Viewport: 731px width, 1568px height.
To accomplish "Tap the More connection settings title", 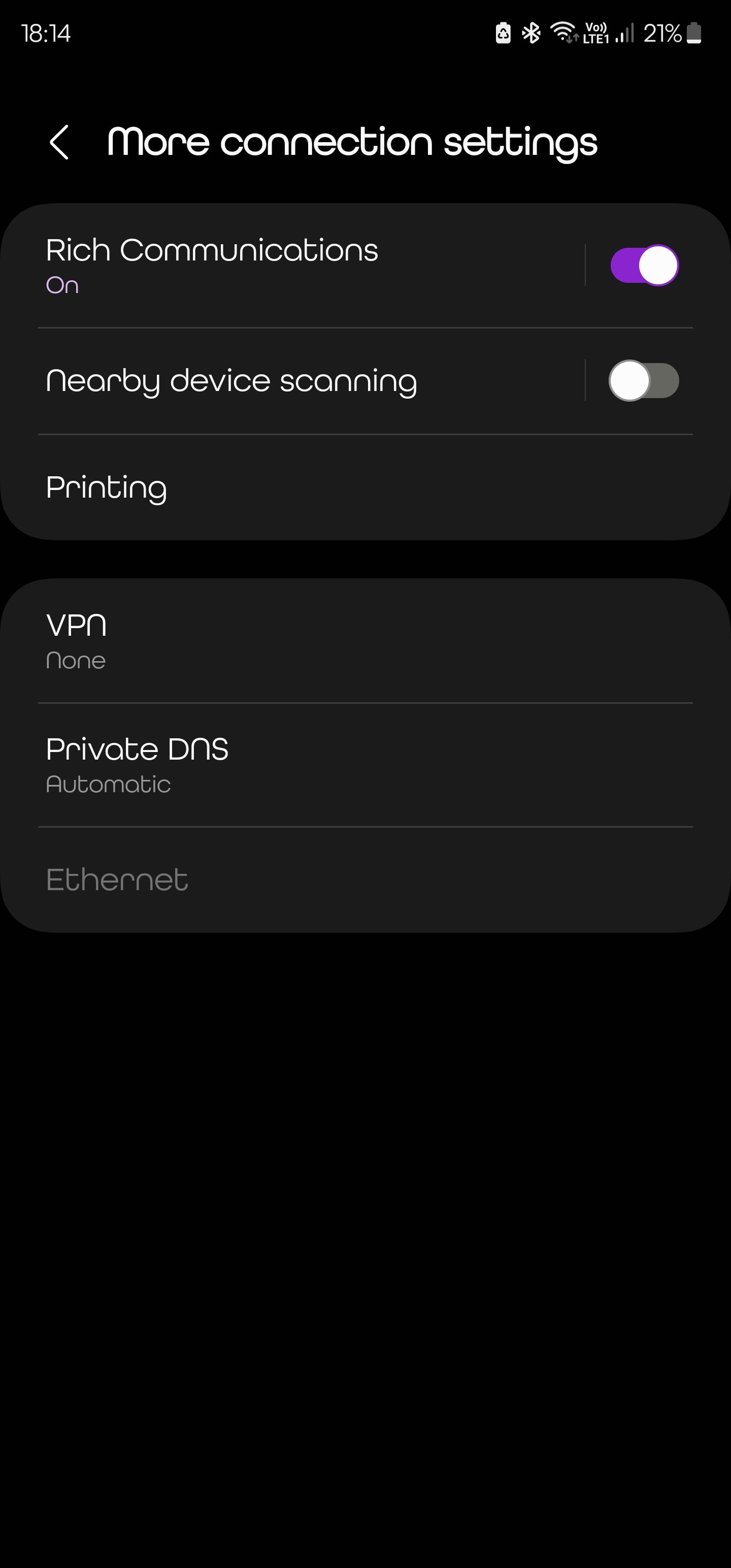I will point(352,142).
